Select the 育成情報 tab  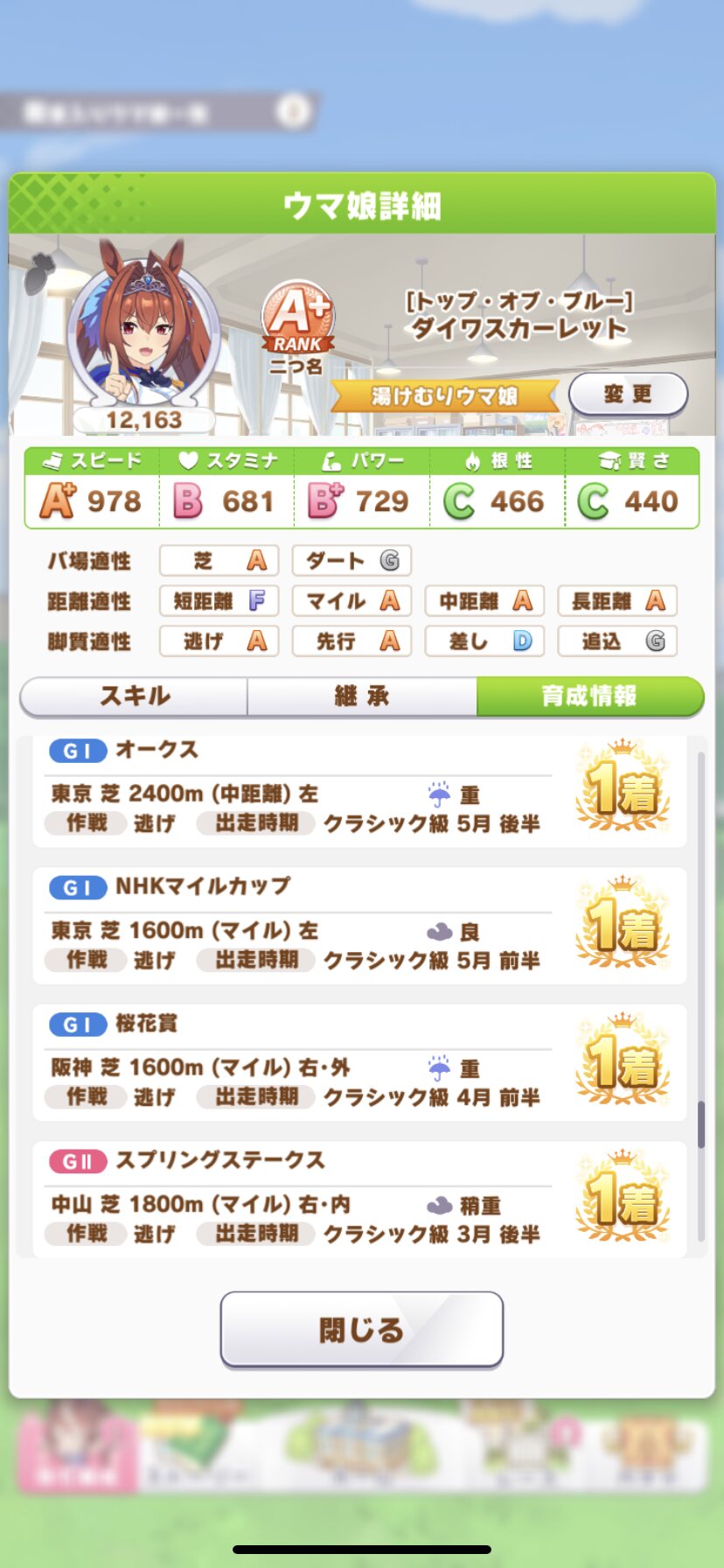coord(590,696)
